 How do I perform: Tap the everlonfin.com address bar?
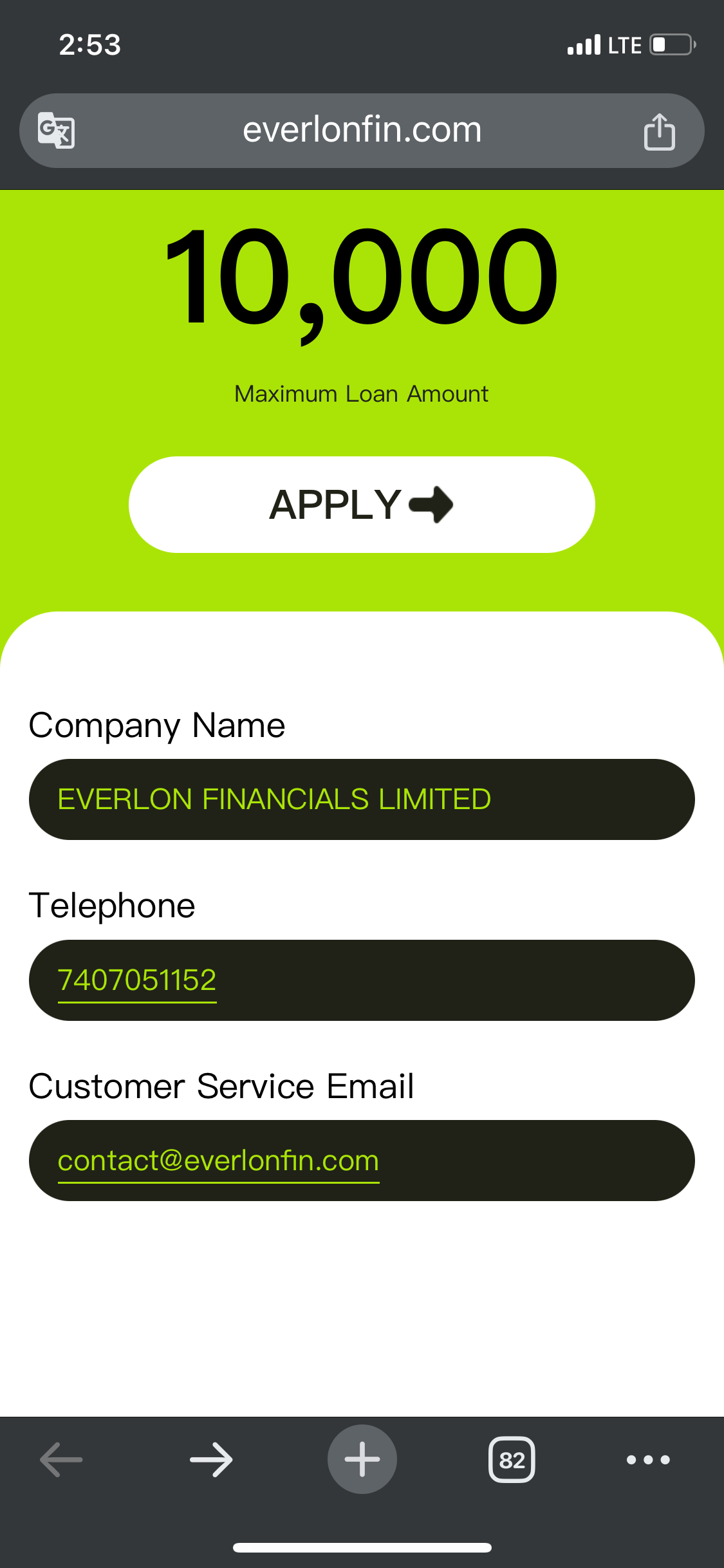pos(362,131)
